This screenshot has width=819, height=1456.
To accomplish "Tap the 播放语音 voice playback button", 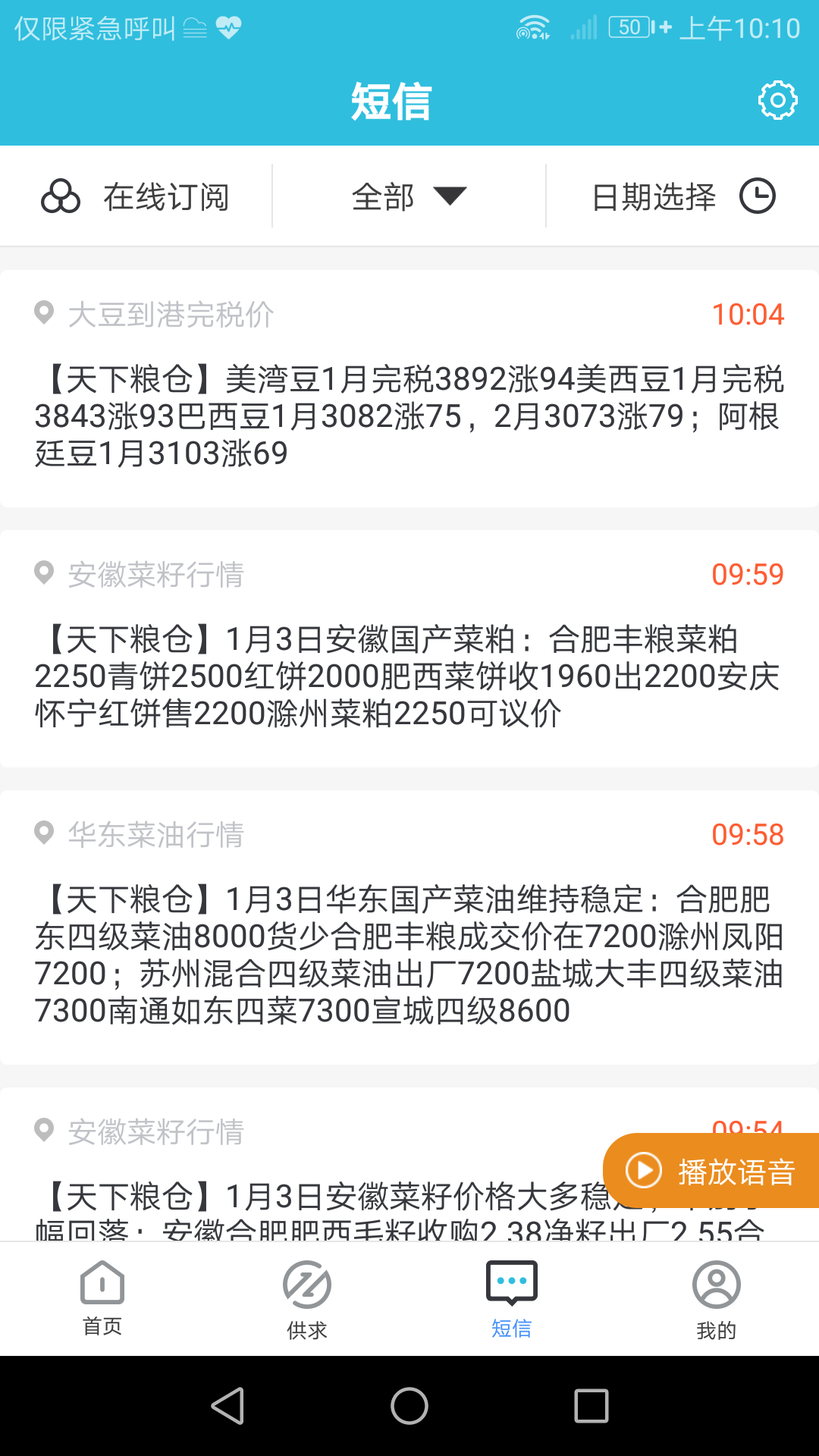I will 711,1170.
